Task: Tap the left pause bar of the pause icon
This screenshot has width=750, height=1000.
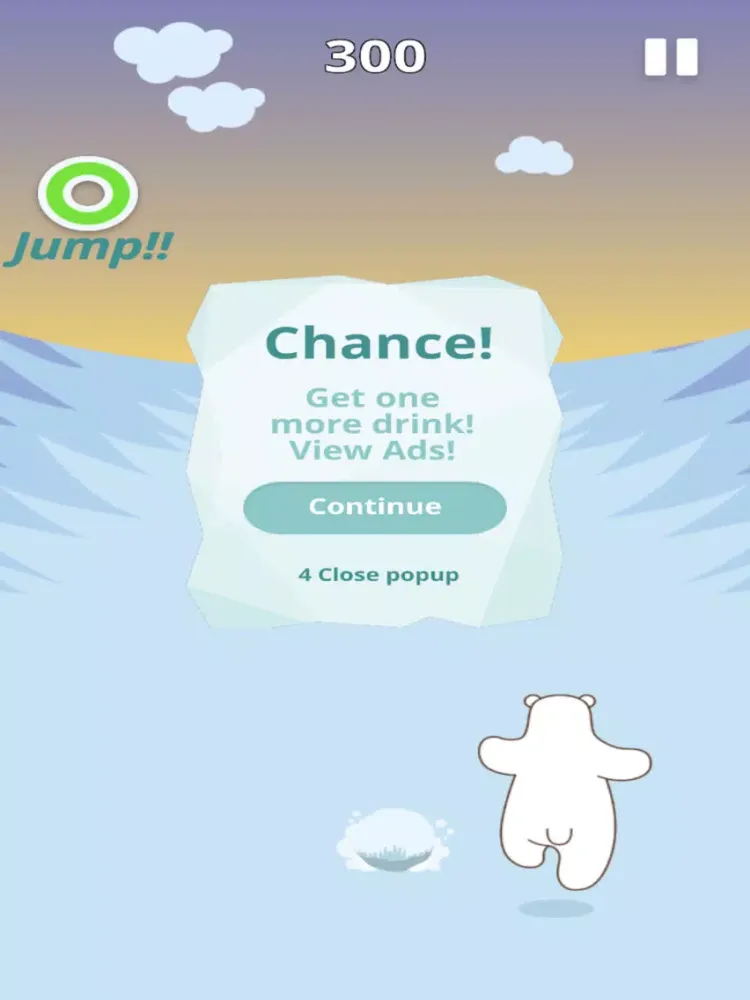Action: (x=657, y=57)
